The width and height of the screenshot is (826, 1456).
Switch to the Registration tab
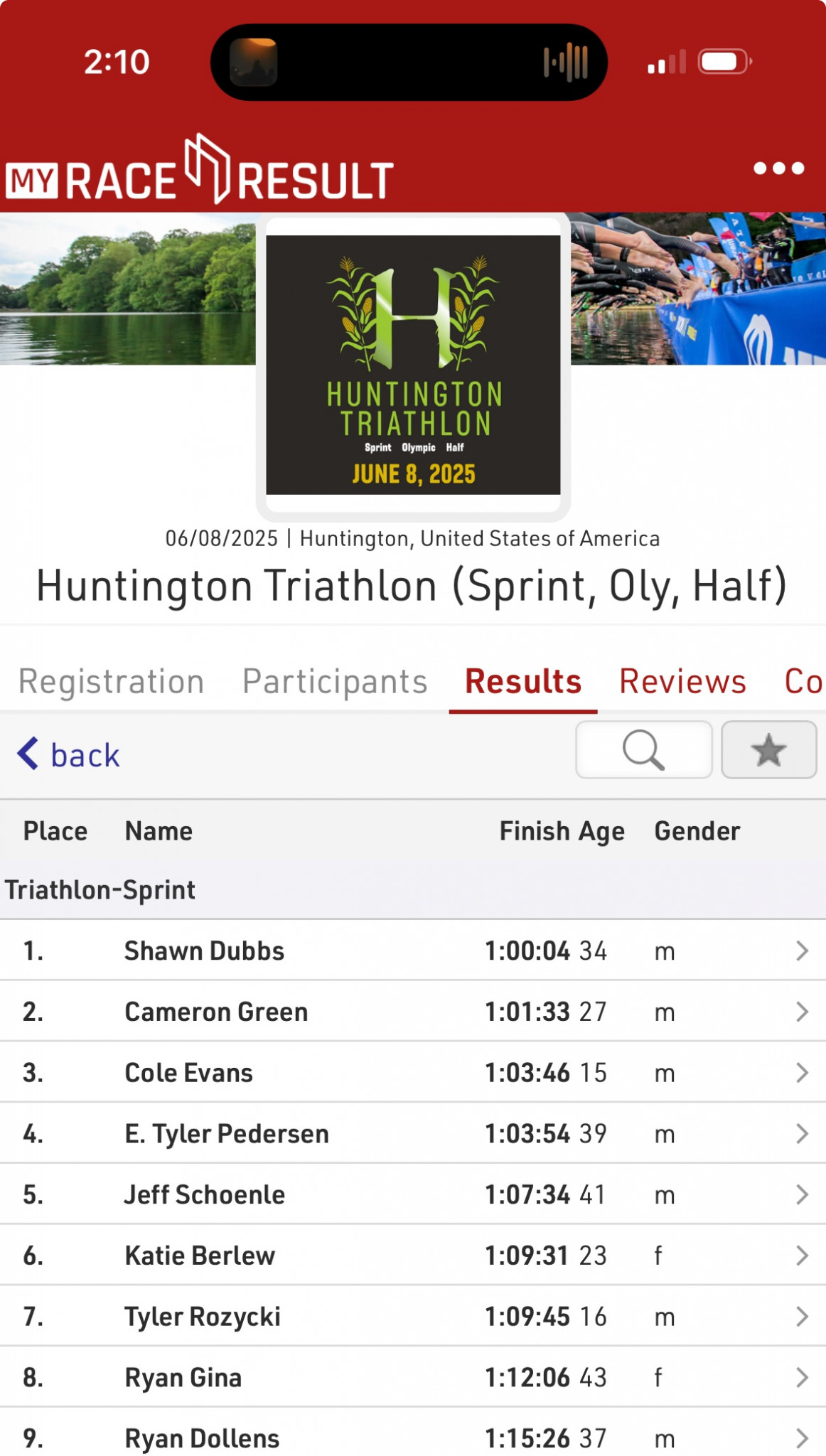(111, 681)
